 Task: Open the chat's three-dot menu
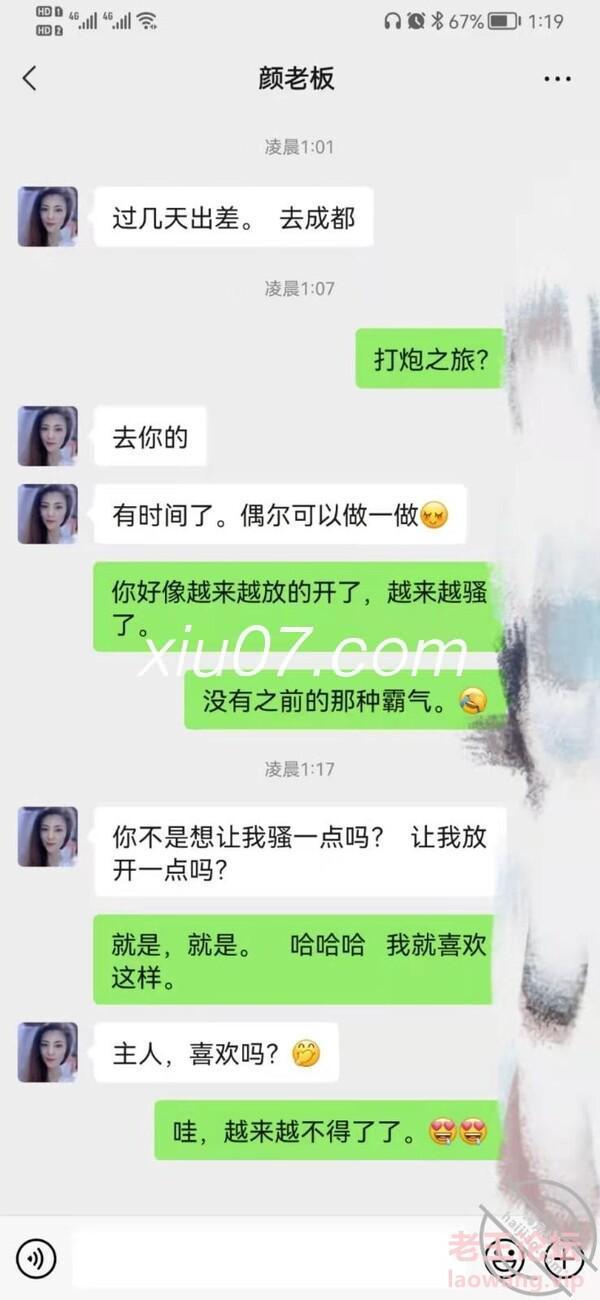[x=557, y=79]
